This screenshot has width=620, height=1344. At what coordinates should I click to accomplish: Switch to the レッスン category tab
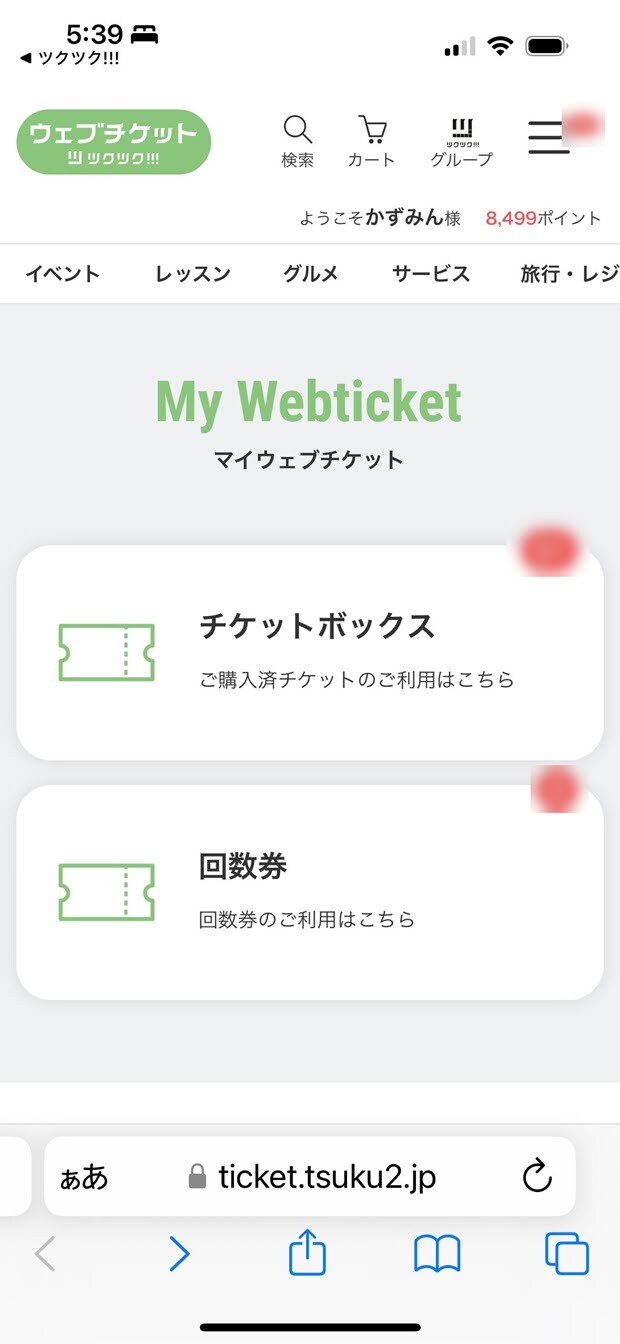point(193,274)
